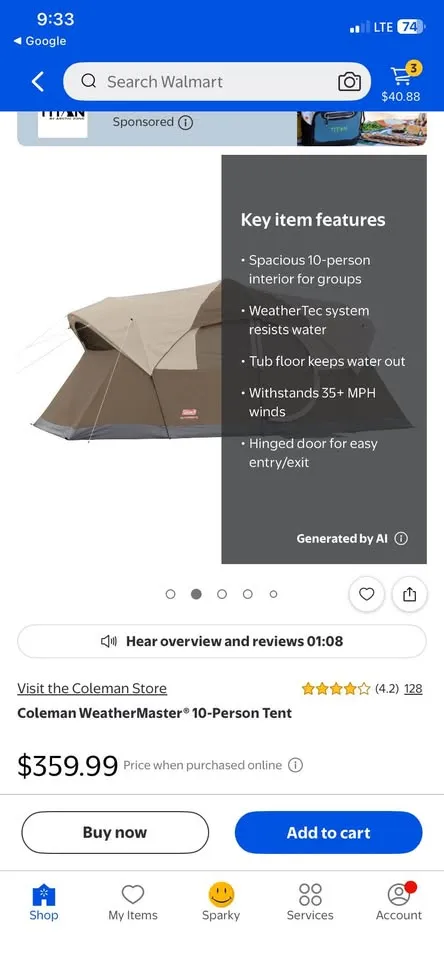
Task: Go to the Services tab
Action: coord(310,902)
